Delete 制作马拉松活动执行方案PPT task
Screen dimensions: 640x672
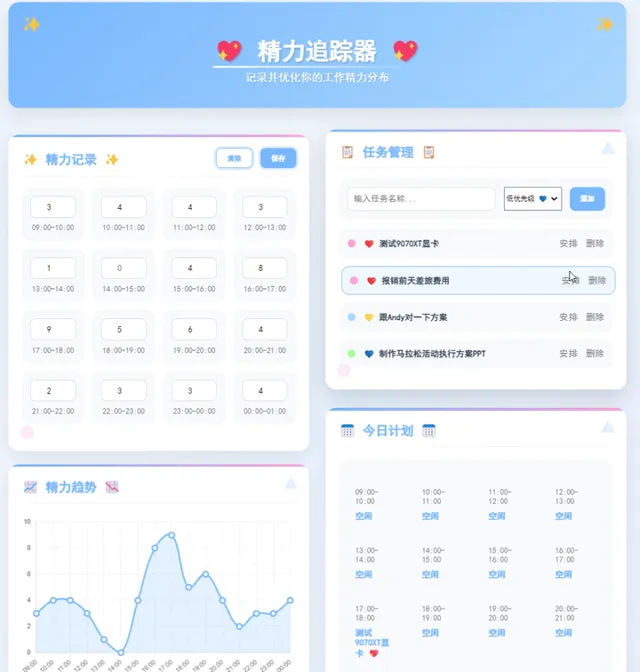click(595, 354)
